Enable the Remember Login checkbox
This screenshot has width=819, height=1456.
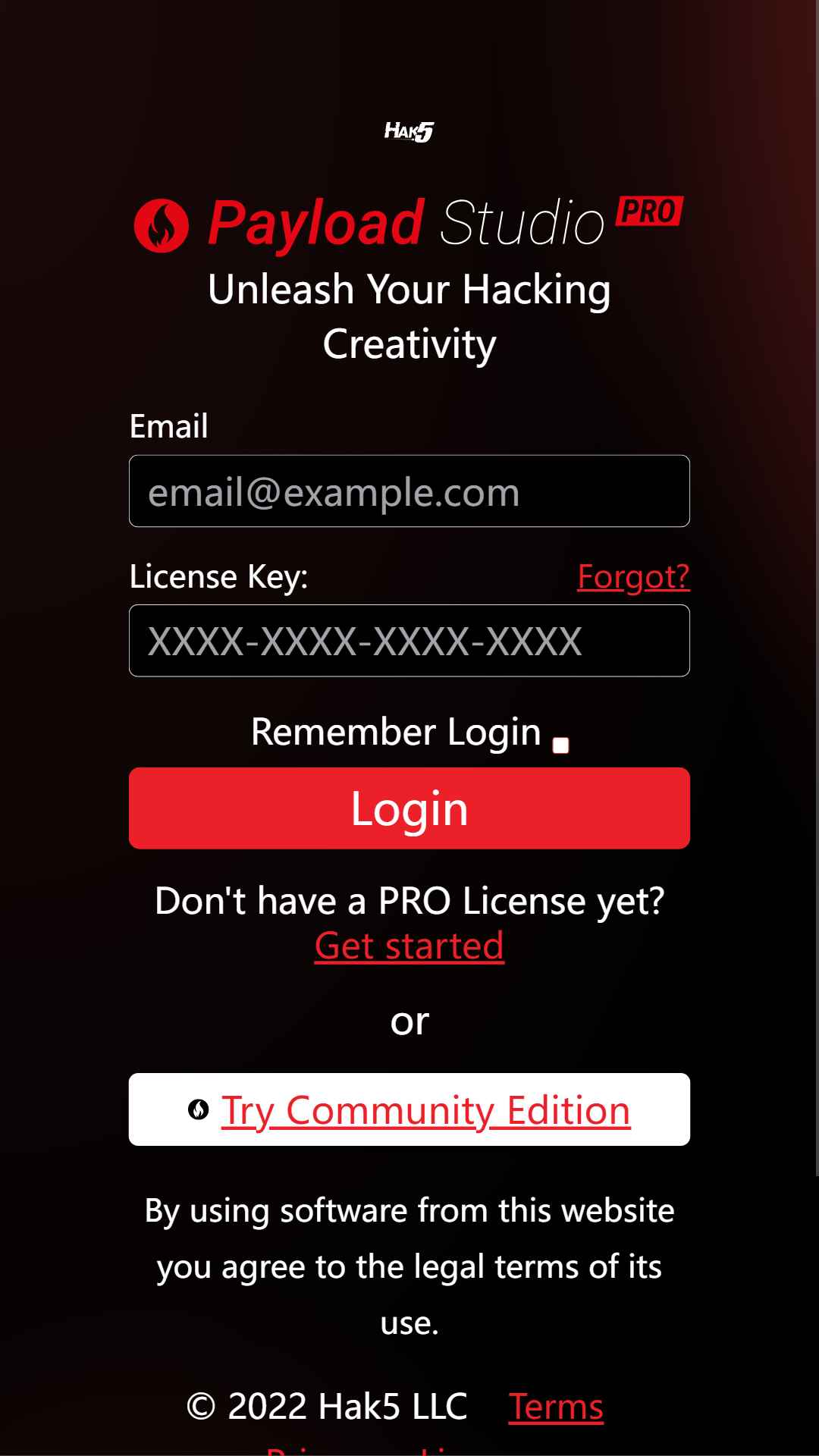[560, 745]
